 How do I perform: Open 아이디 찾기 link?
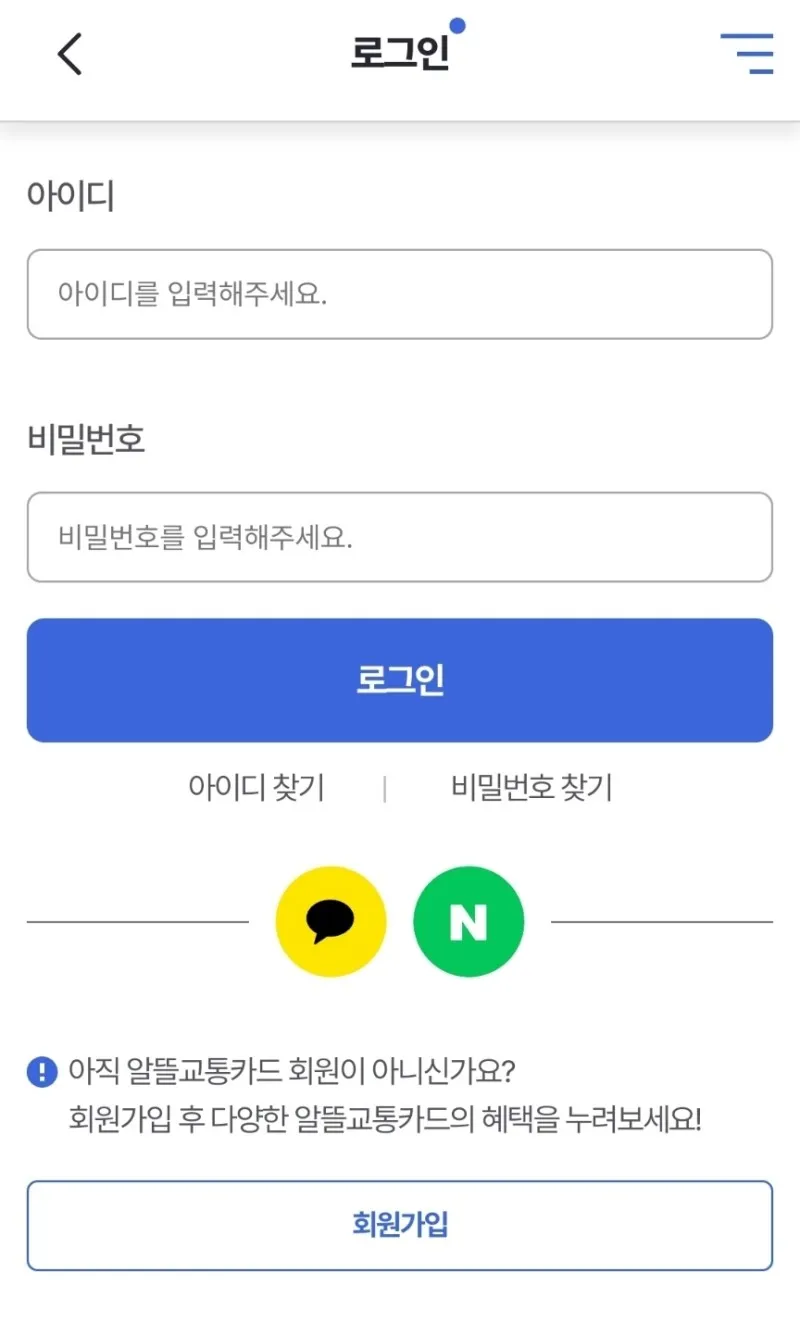pos(256,788)
